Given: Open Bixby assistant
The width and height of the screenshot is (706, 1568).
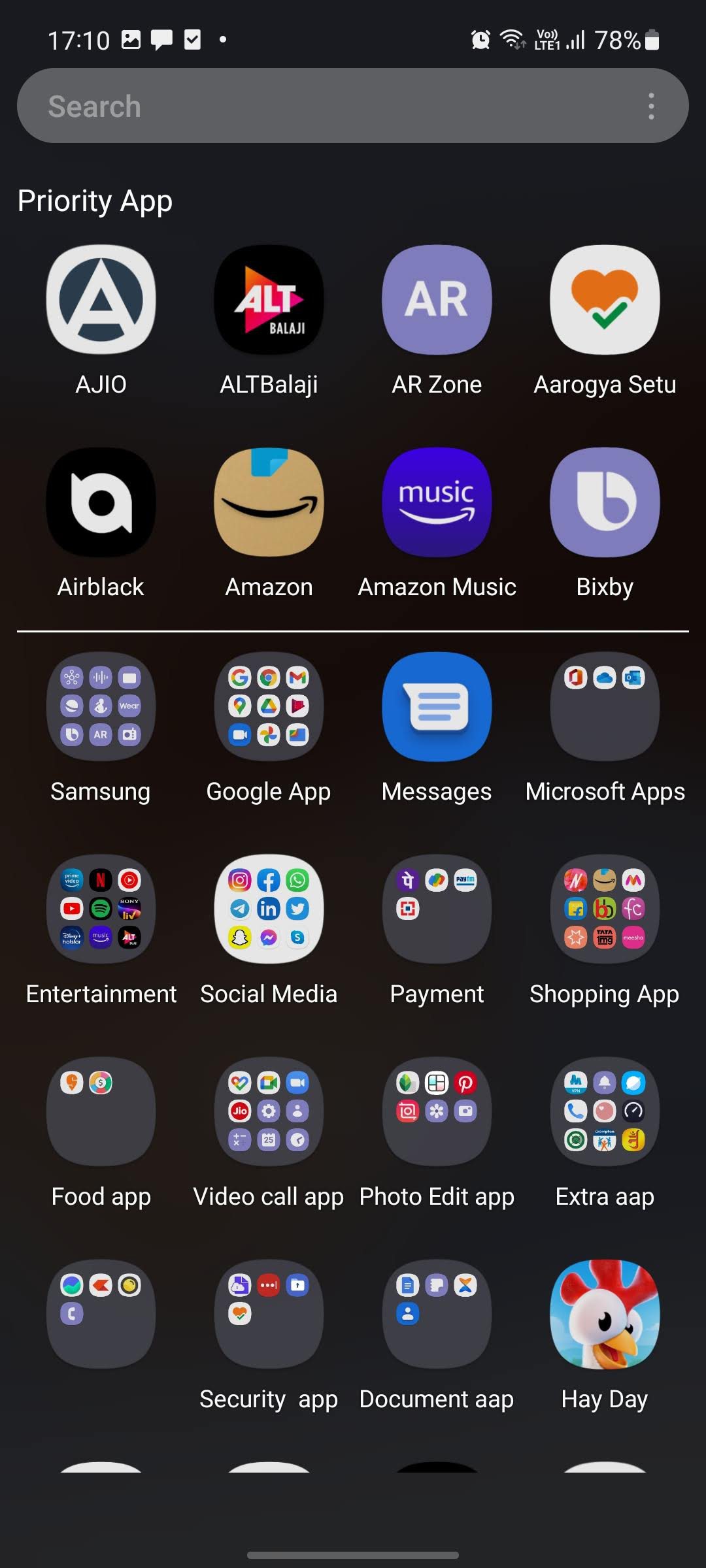Looking at the screenshot, I should tap(605, 502).
